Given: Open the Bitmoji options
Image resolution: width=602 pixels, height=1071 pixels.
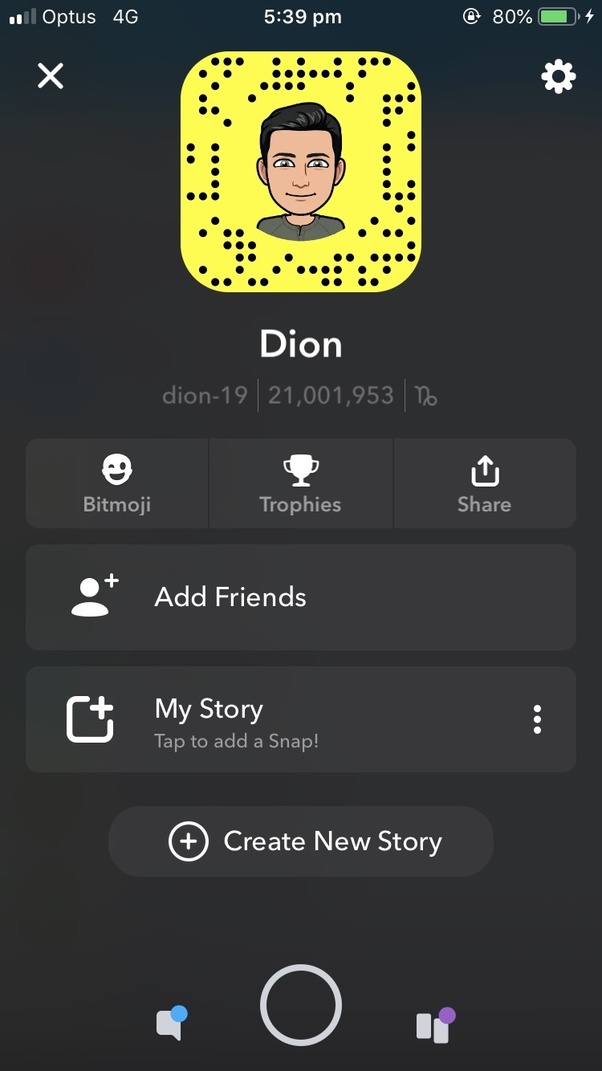Looking at the screenshot, I should [117, 484].
